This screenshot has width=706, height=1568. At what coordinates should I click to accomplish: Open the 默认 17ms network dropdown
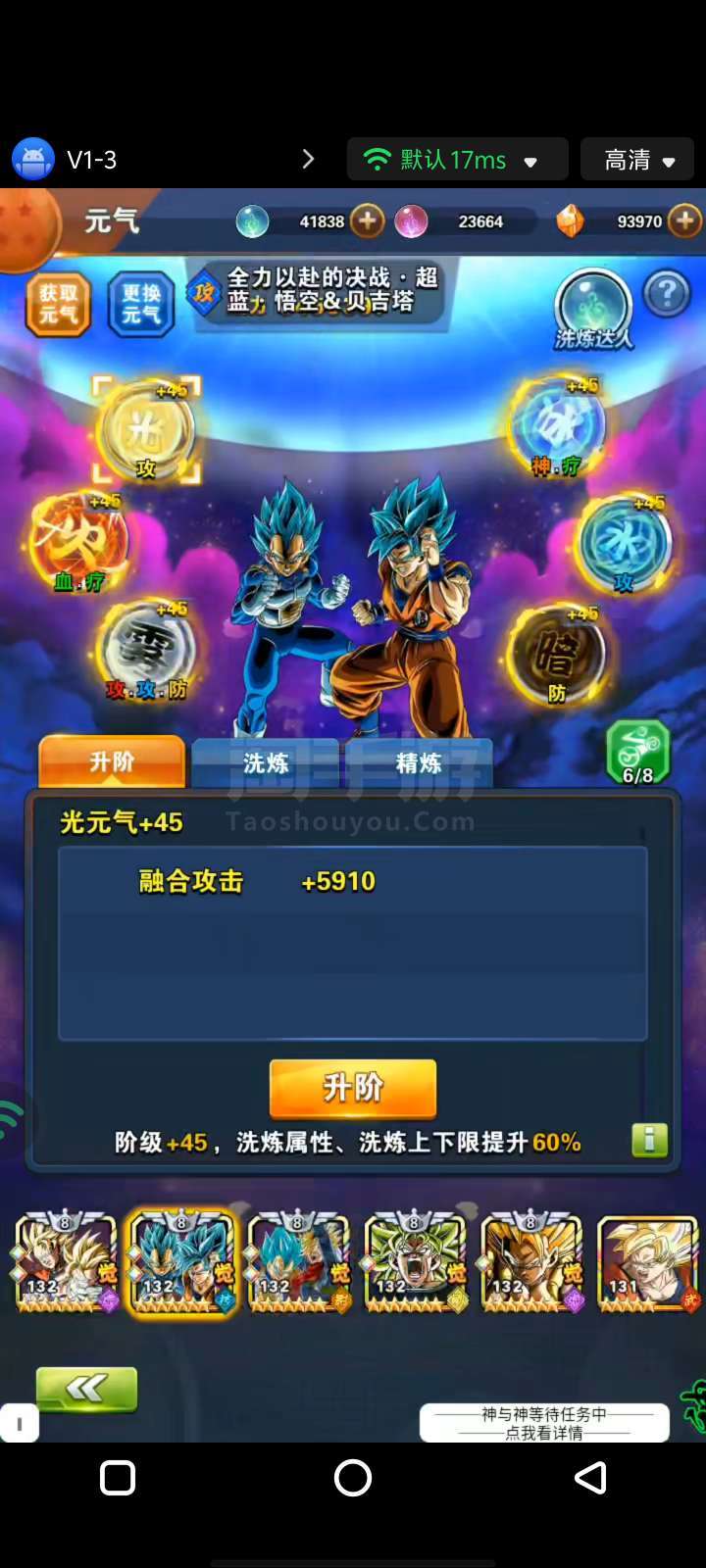[x=457, y=160]
